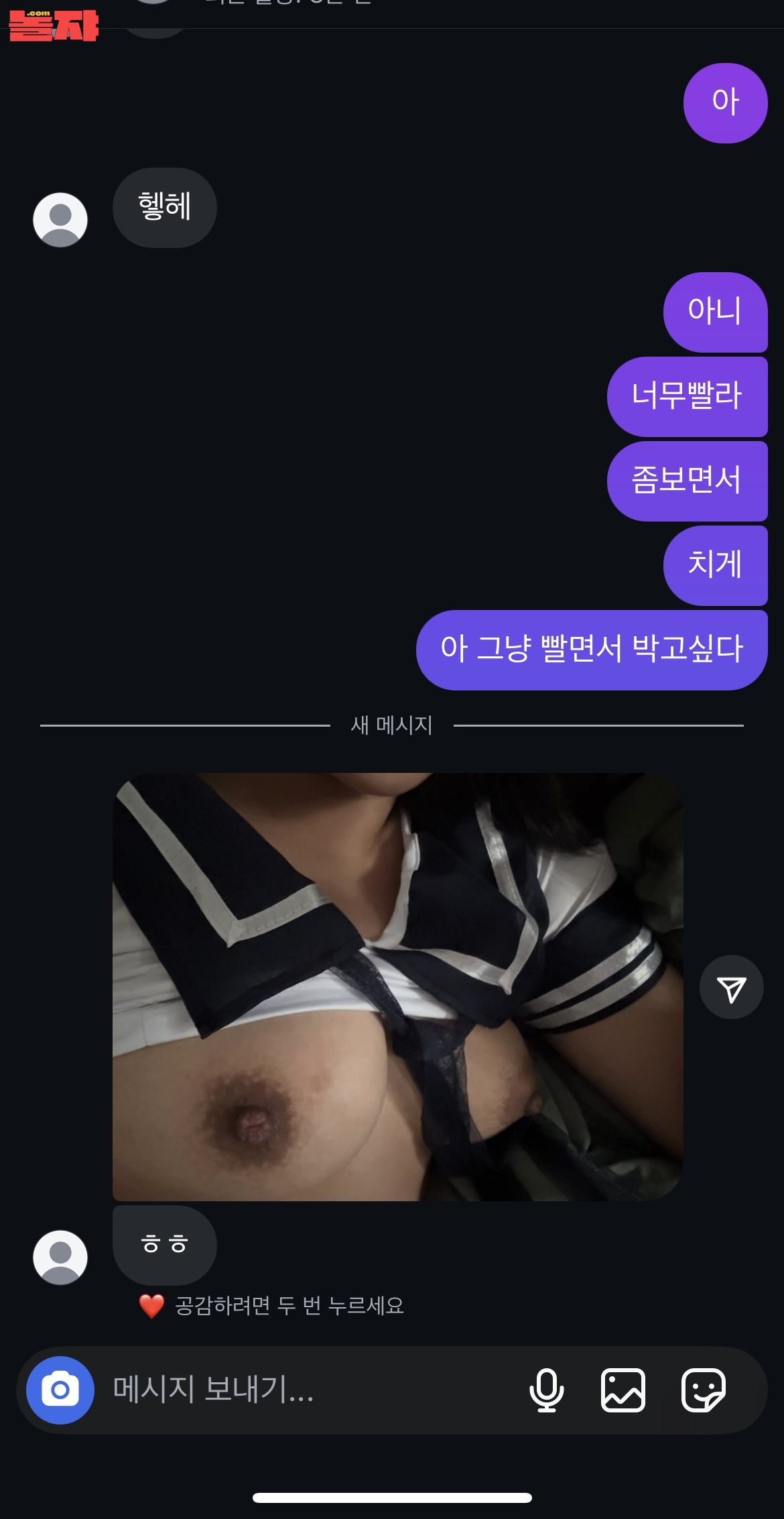The width and height of the screenshot is (784, 1519).
Task: Open the camera from the message bar
Action: click(60, 1390)
